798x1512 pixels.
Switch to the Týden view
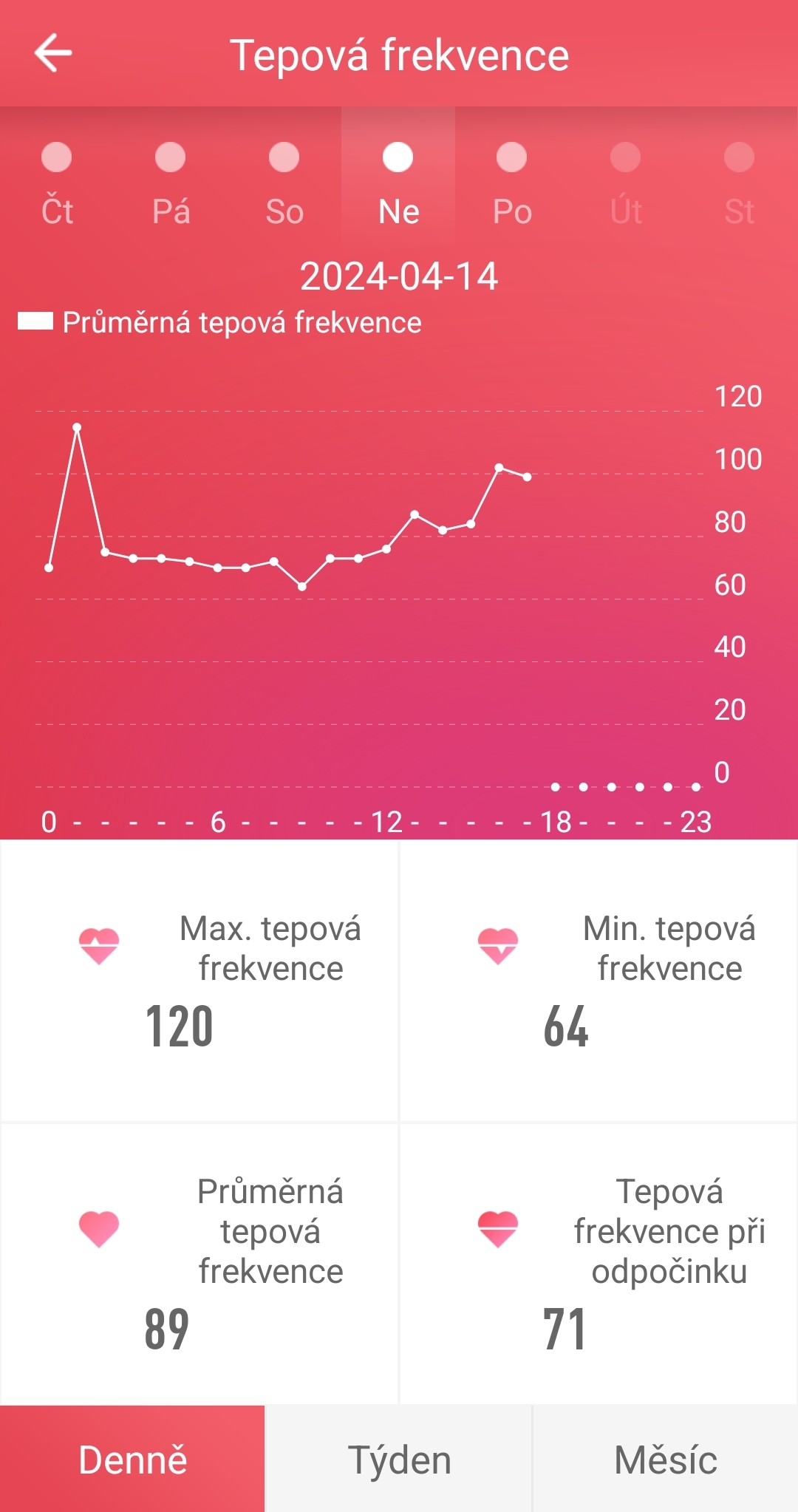[399, 1460]
